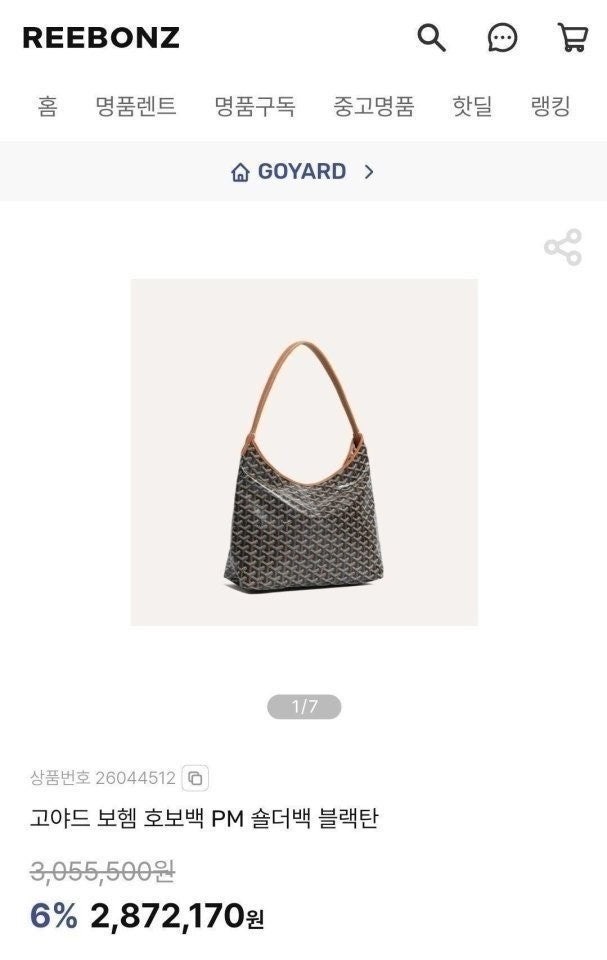This screenshot has width=607, height=960.
Task: Switch to the 명품렌트 tab
Action: [x=136, y=107]
